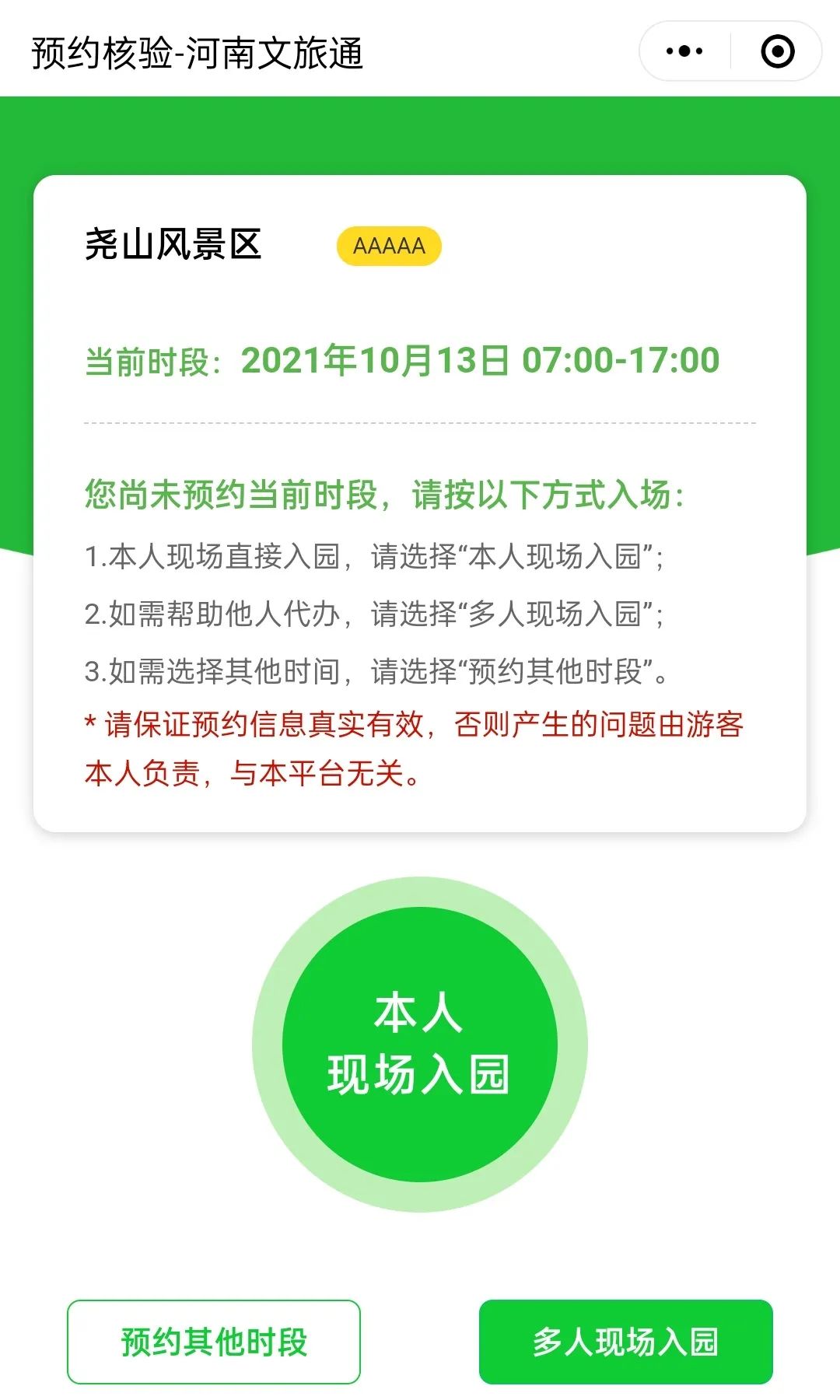Close the mini program via circle icon

(x=777, y=51)
